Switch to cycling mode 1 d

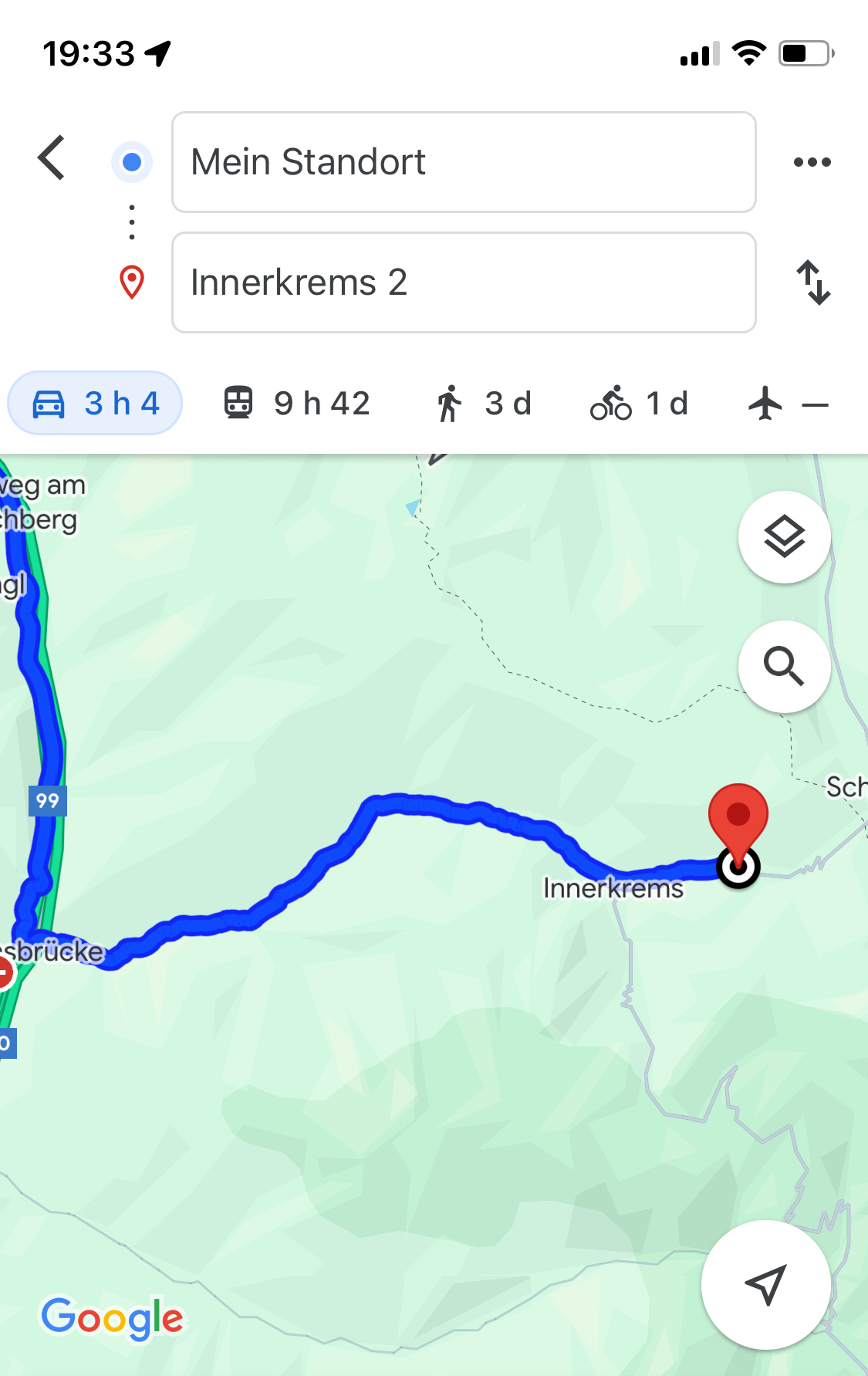pos(639,404)
